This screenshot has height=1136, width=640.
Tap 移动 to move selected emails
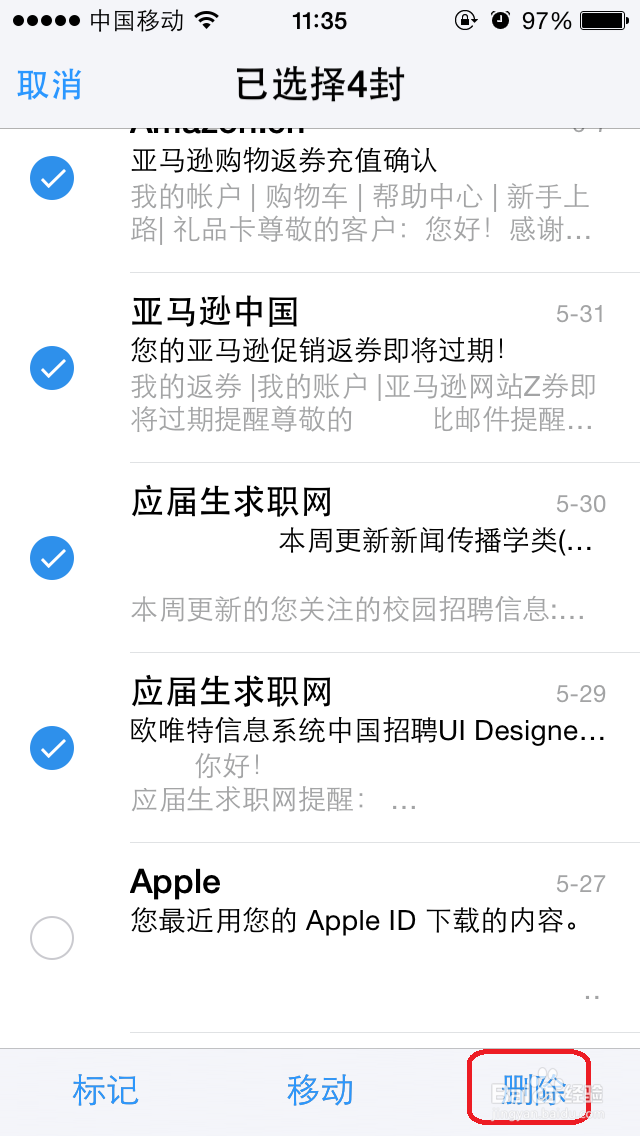[x=320, y=1090]
